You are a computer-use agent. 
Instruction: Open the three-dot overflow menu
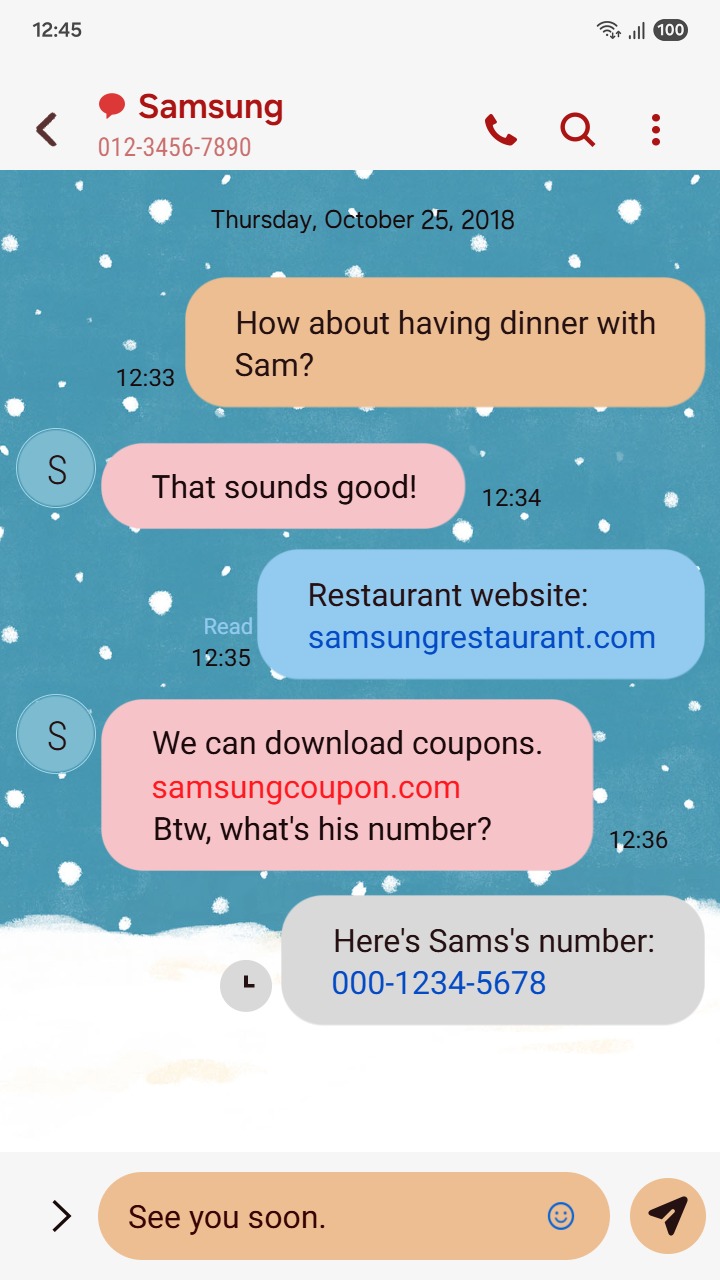(x=655, y=130)
